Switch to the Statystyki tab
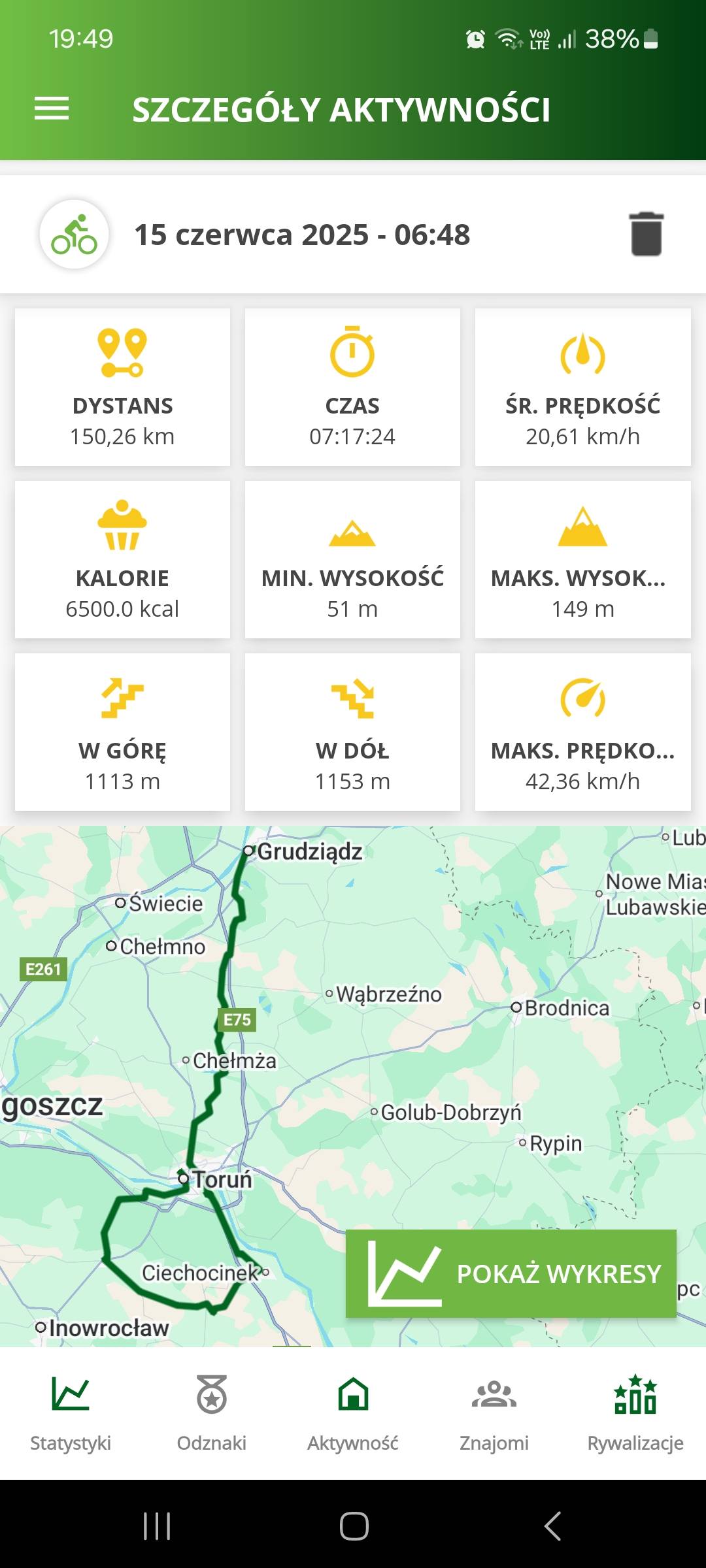The image size is (706, 1568). [x=71, y=1410]
